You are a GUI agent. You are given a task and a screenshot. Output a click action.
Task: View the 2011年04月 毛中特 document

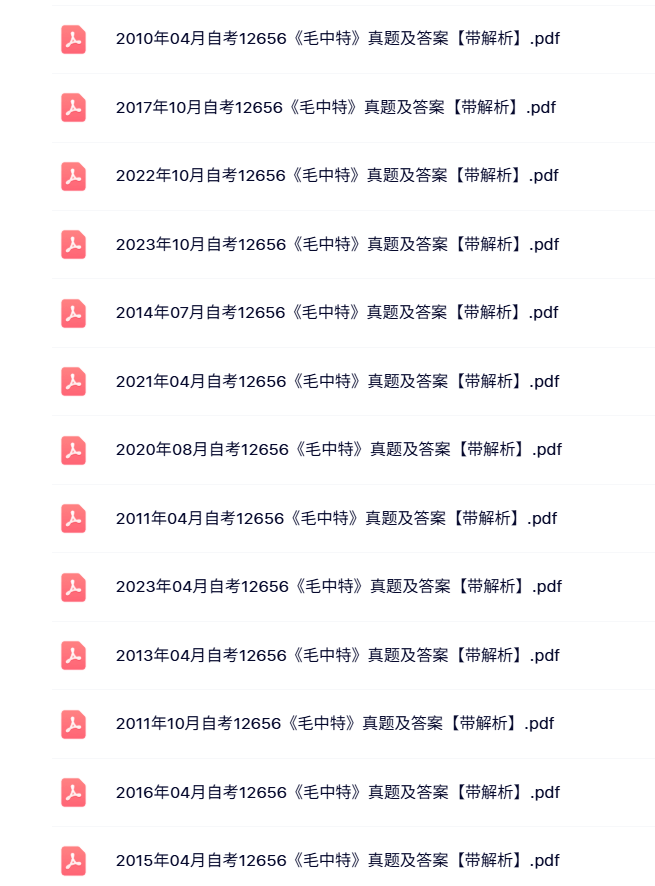point(335,518)
